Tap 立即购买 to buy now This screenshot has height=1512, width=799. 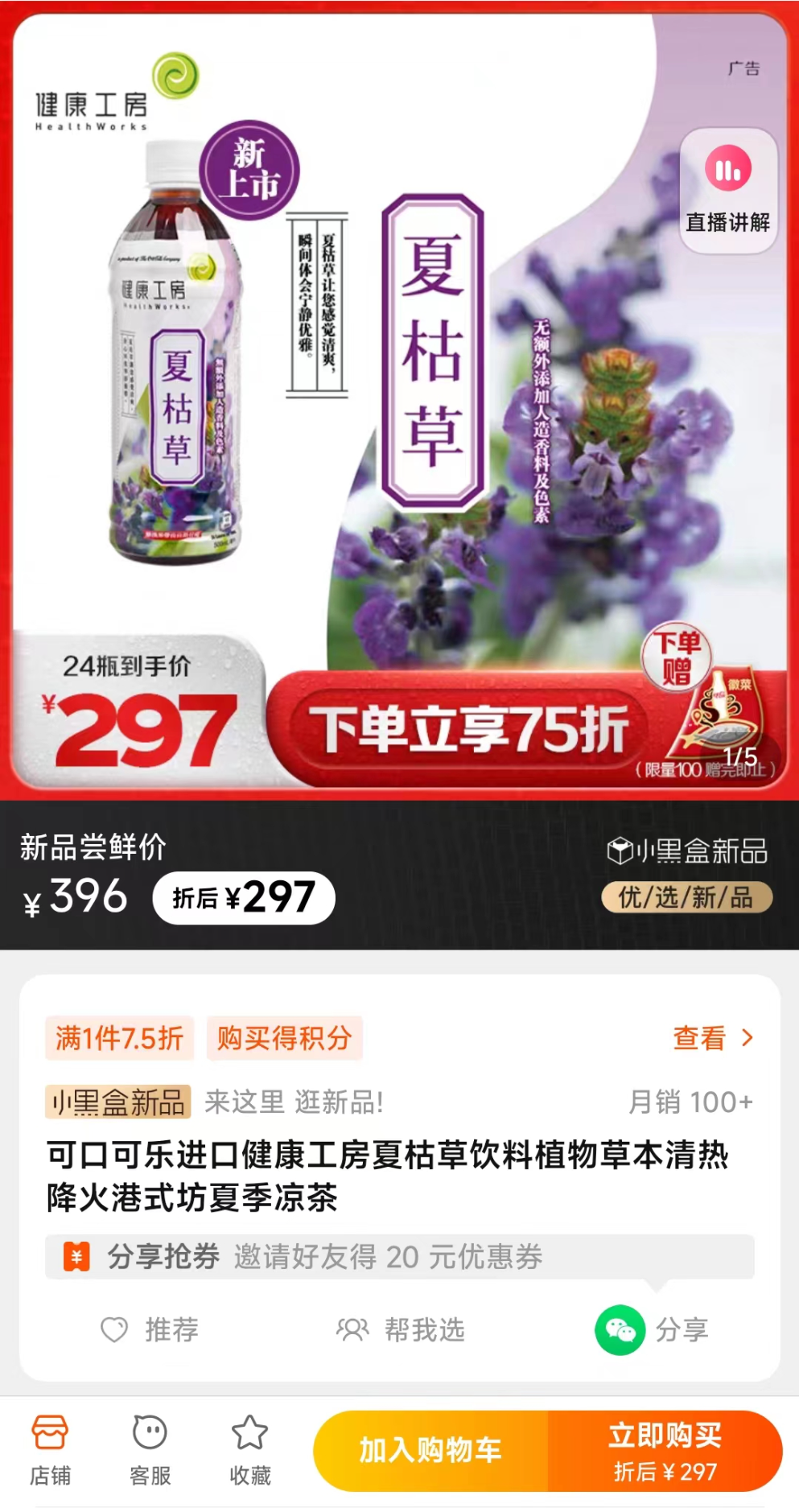point(665,1450)
